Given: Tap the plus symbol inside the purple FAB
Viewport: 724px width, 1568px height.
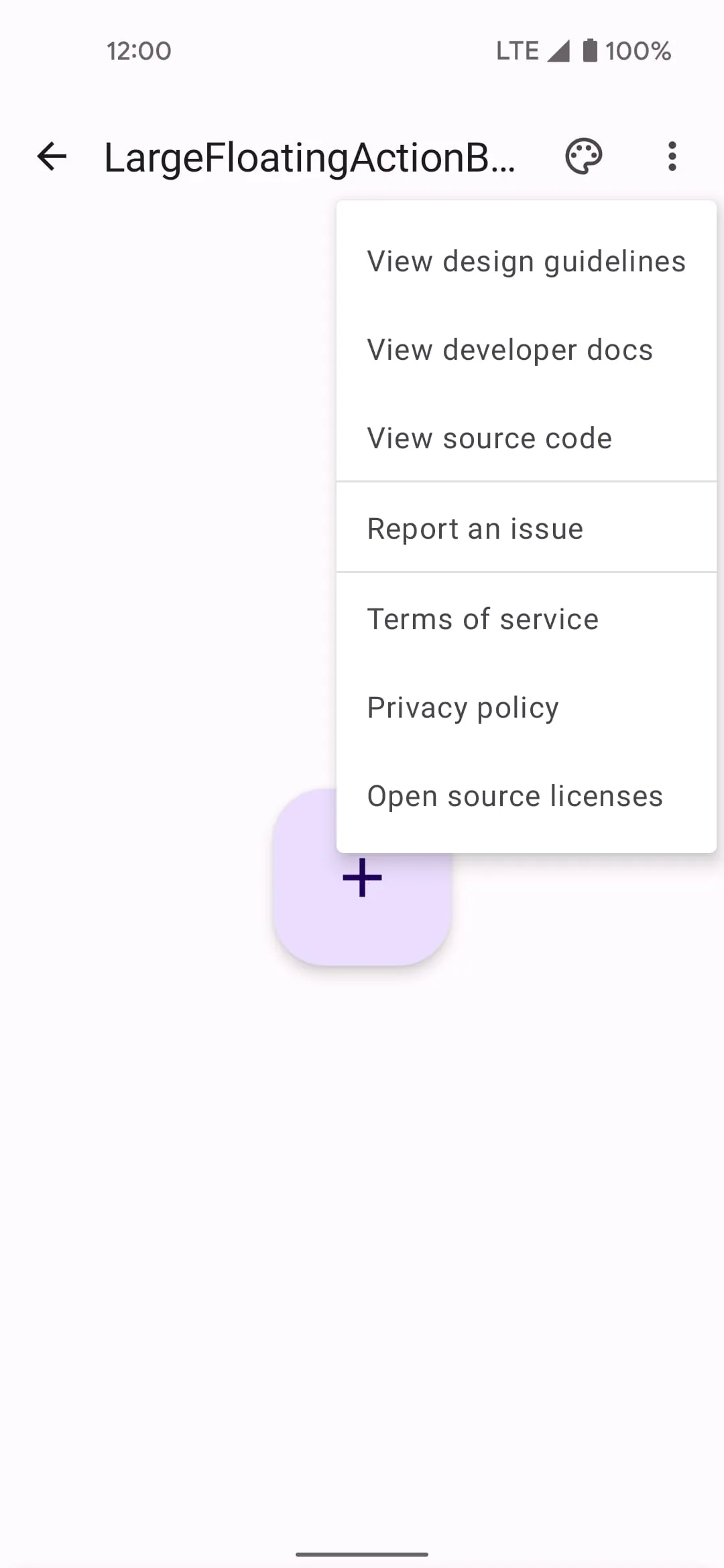Looking at the screenshot, I should (361, 878).
